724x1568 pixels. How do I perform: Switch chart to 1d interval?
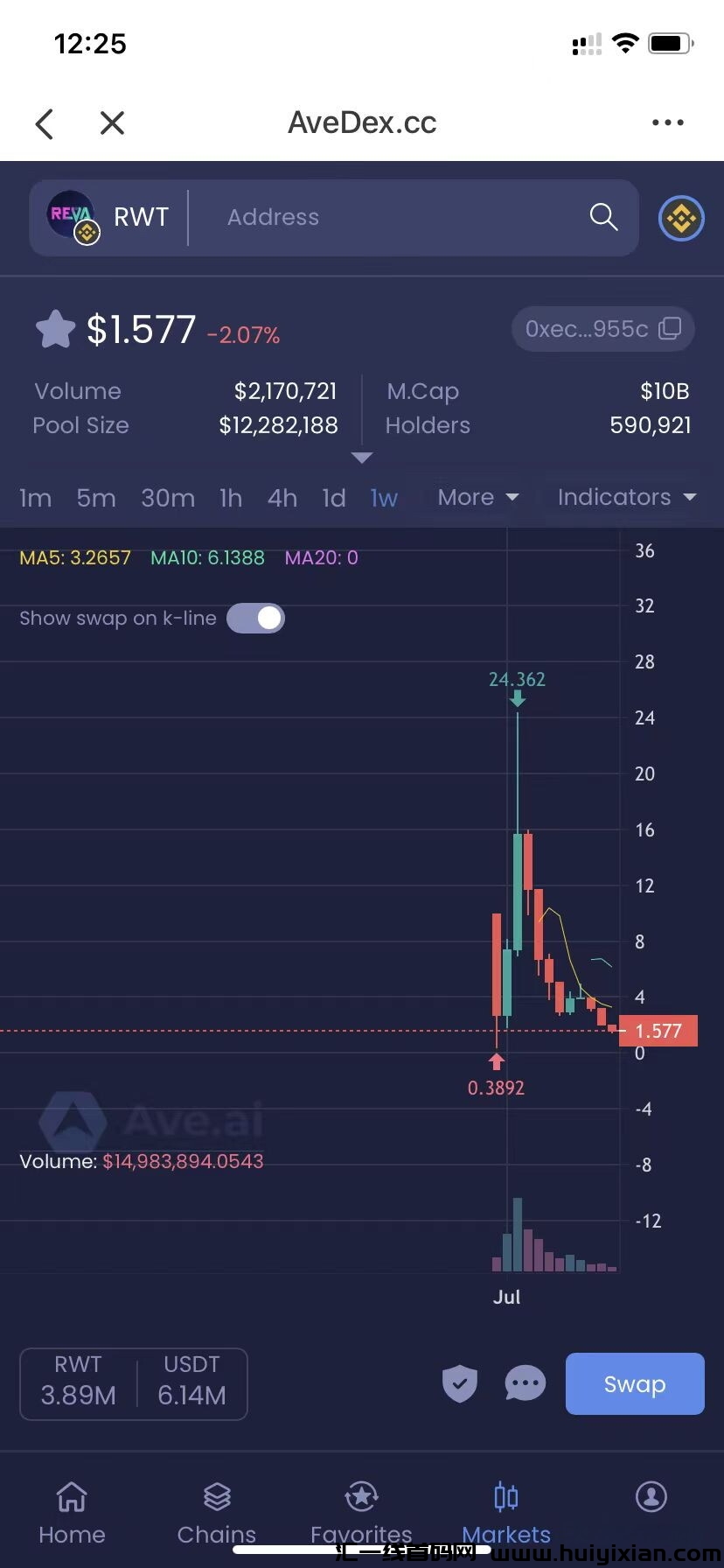[x=334, y=498]
